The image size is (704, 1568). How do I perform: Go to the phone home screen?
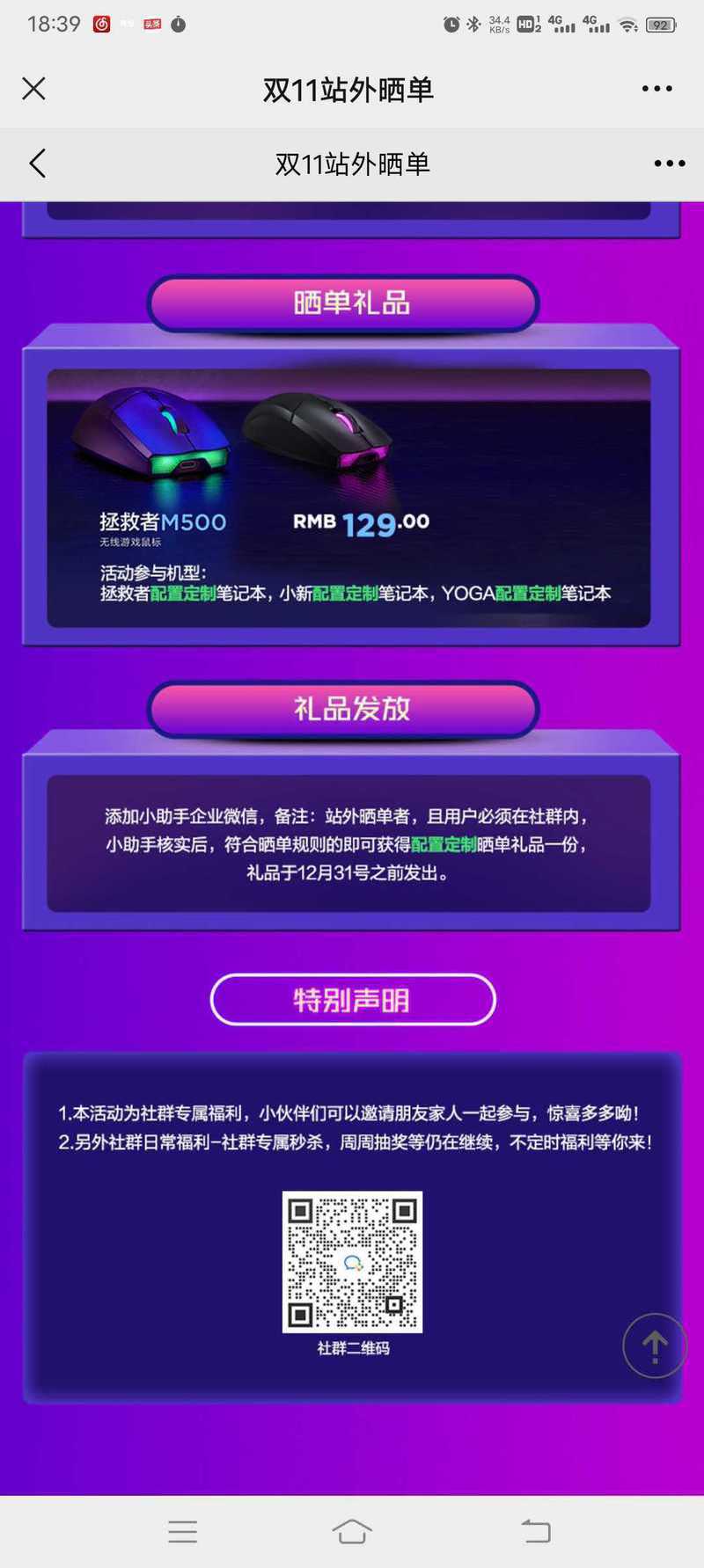[352, 1531]
